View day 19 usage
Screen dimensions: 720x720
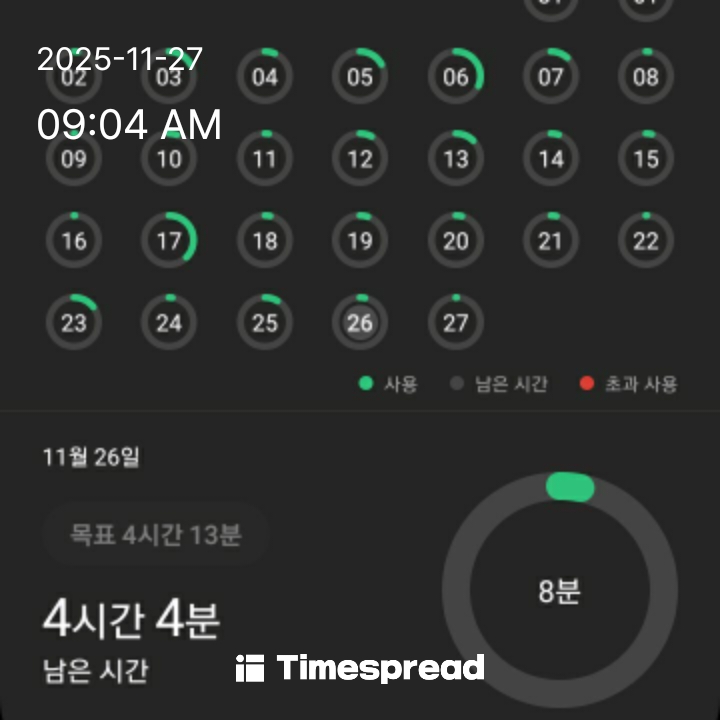pos(360,241)
